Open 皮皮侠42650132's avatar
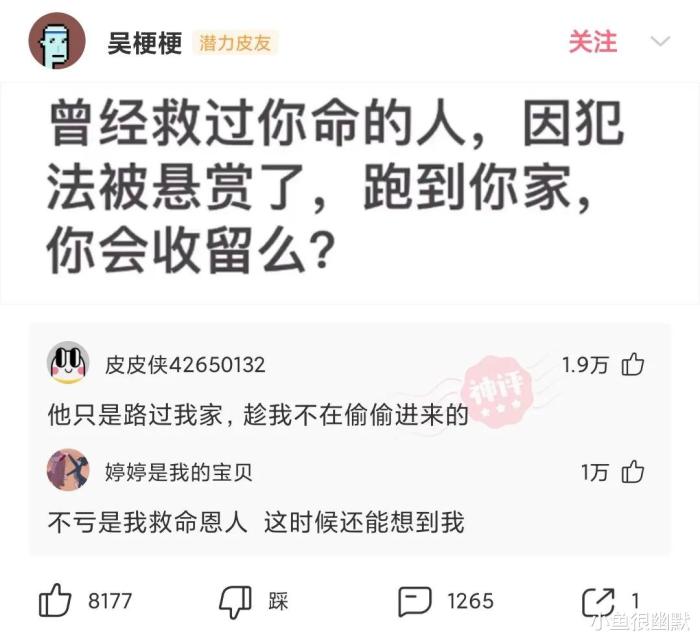Image resolution: width=700 pixels, height=644 pixels. coord(68,363)
